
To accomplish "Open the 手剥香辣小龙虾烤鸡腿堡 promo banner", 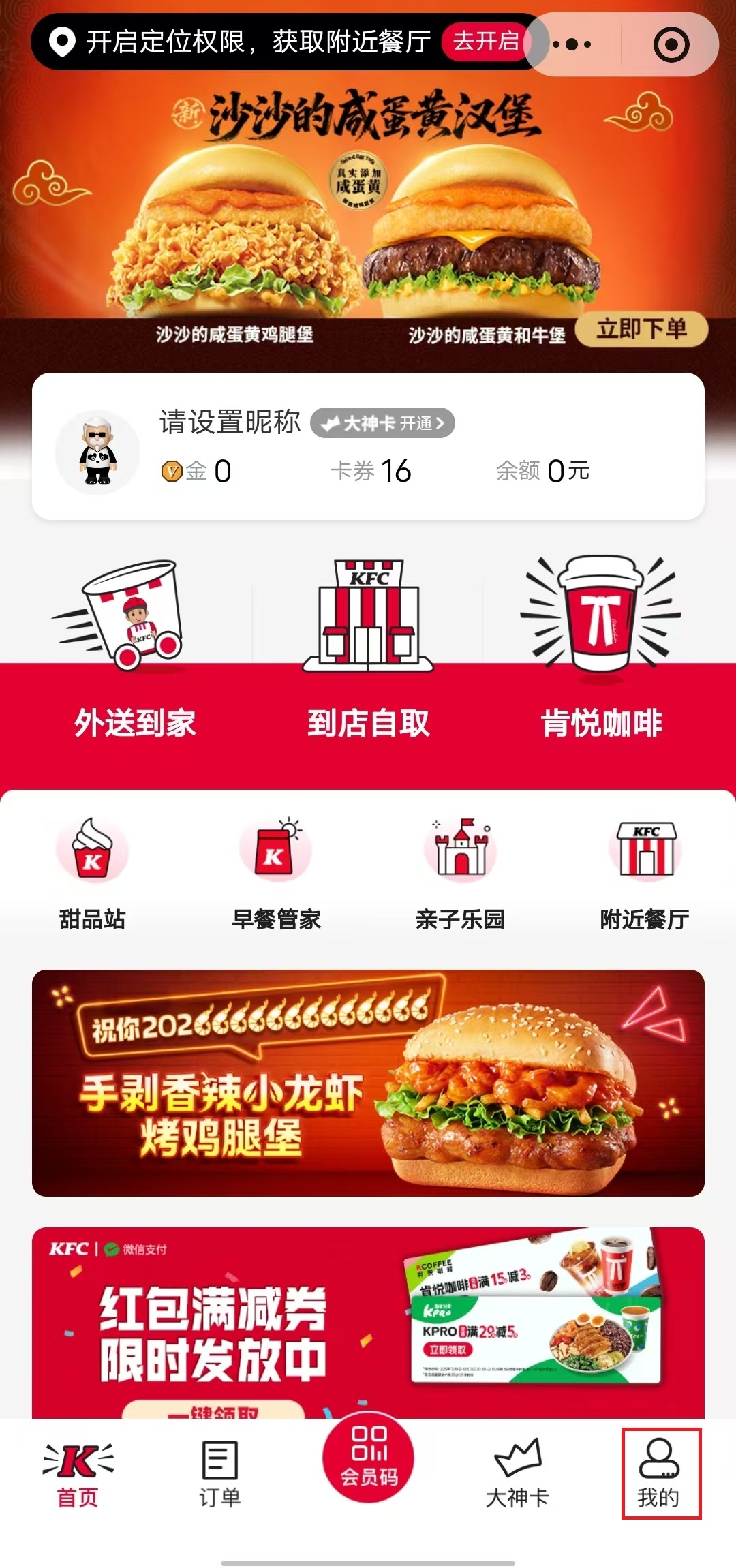I will [368, 1083].
